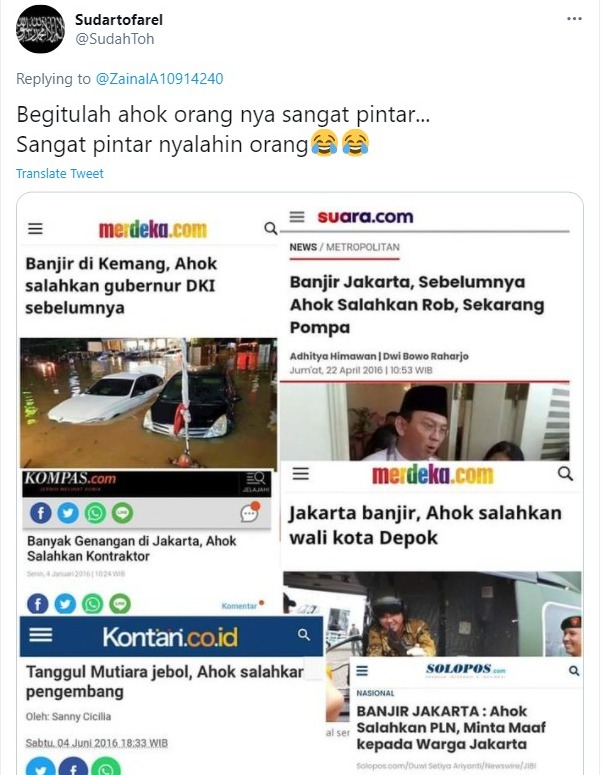Open the @ZainalA10914240 mention link
Image resolution: width=606 pixels, height=775 pixels.
tap(159, 79)
